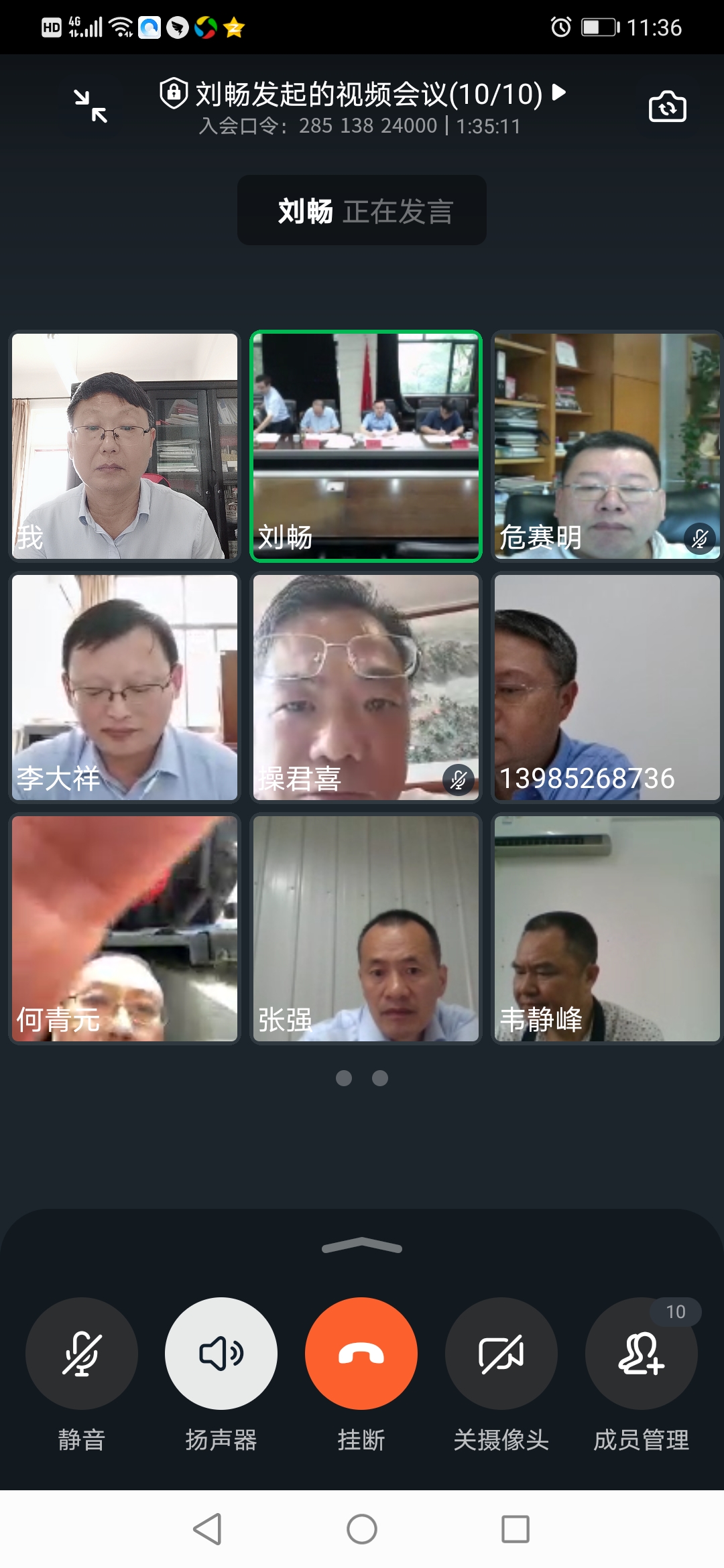Open 韦静峰's video tile
Image resolution: width=724 pixels, height=1568 pixels.
click(x=607, y=929)
